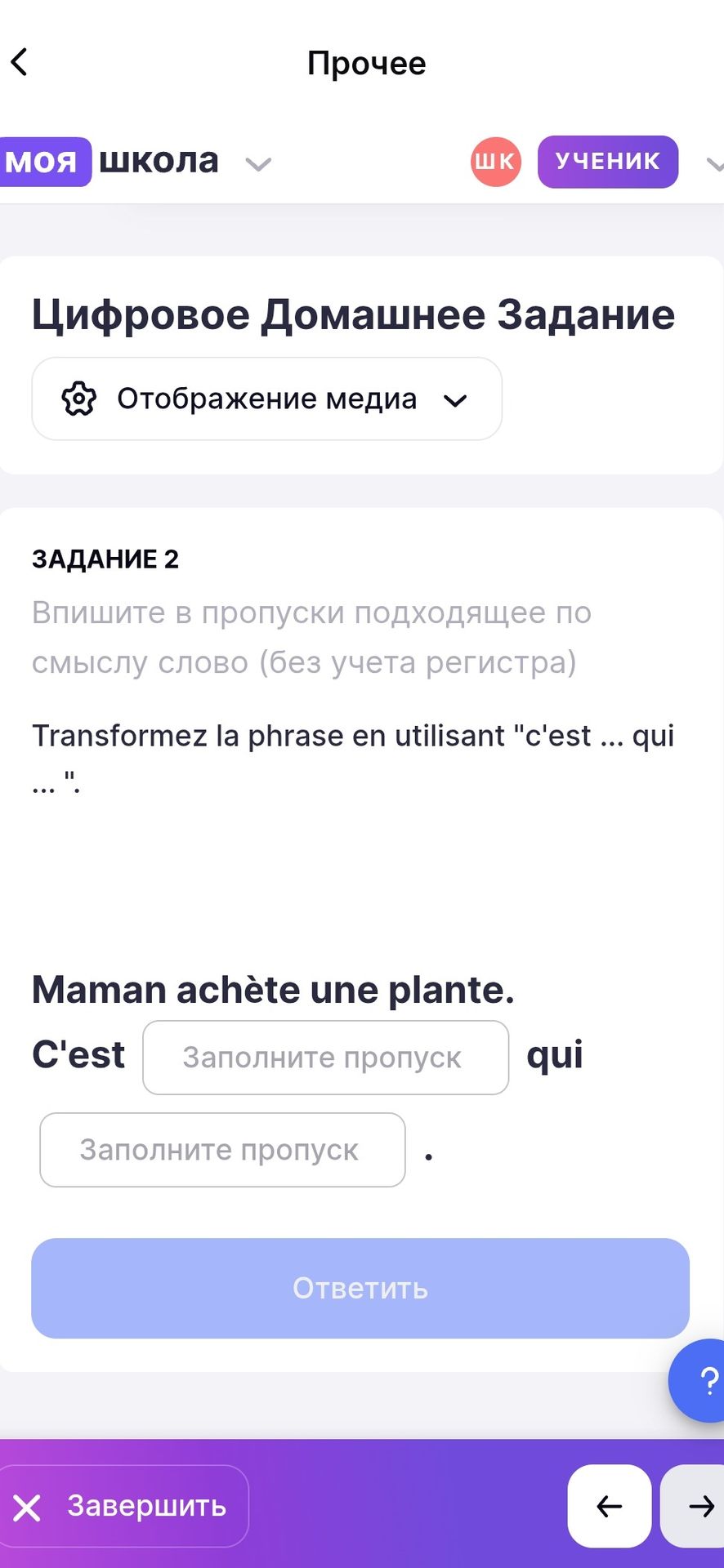Go back from the Прочее screen
Image resolution: width=724 pixels, height=1568 pixels.
click(20, 62)
